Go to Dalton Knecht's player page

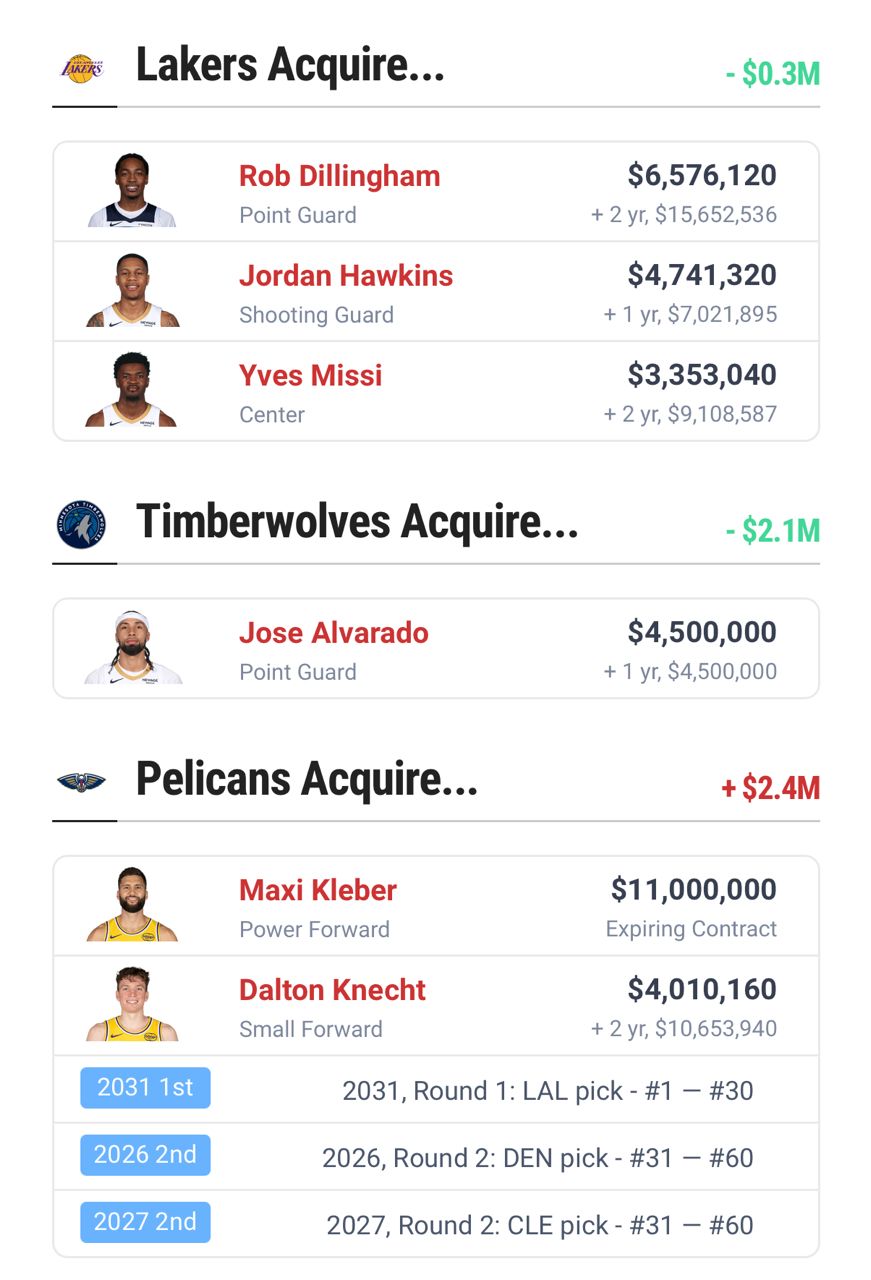coord(332,990)
